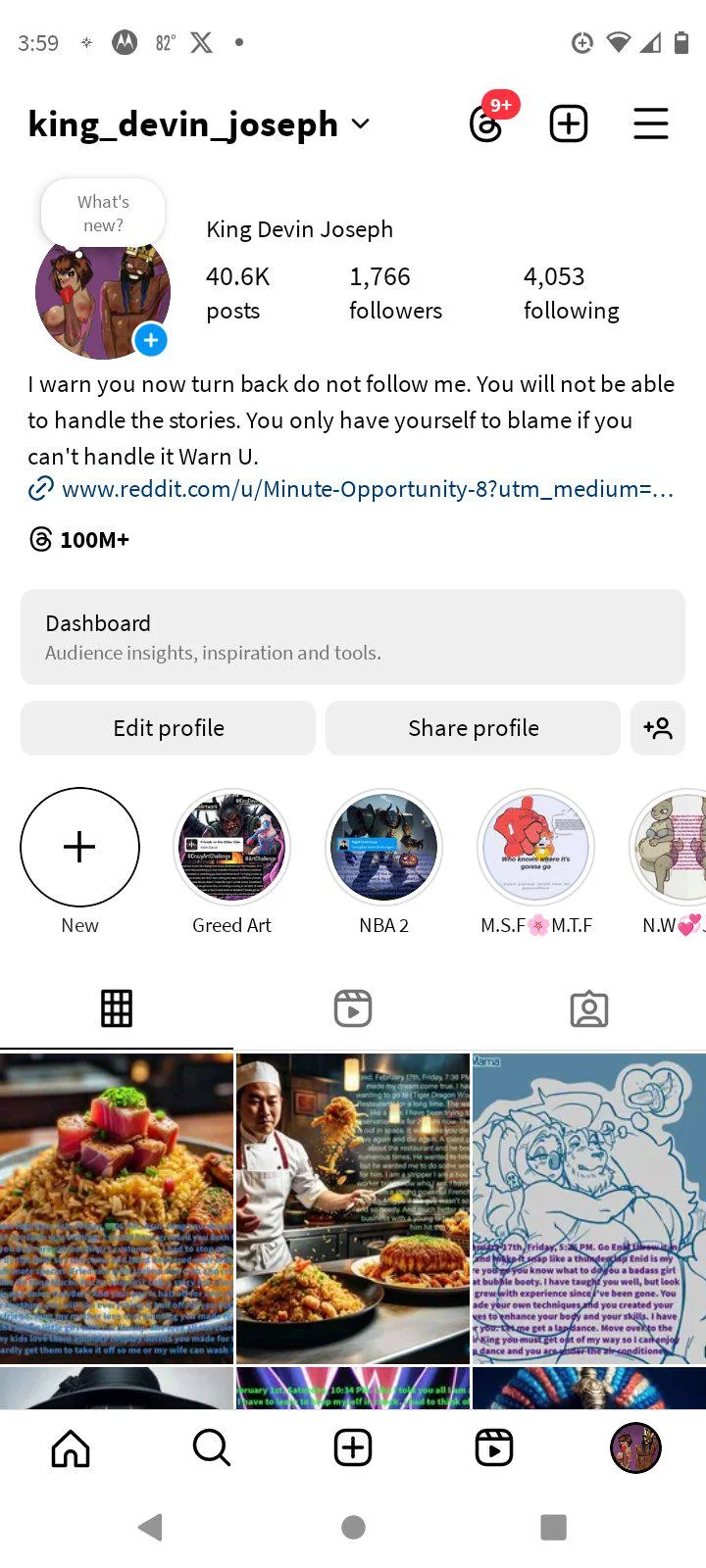Image resolution: width=706 pixels, height=1568 pixels.
Task: Open the Greed Art highlight
Action: click(x=231, y=847)
